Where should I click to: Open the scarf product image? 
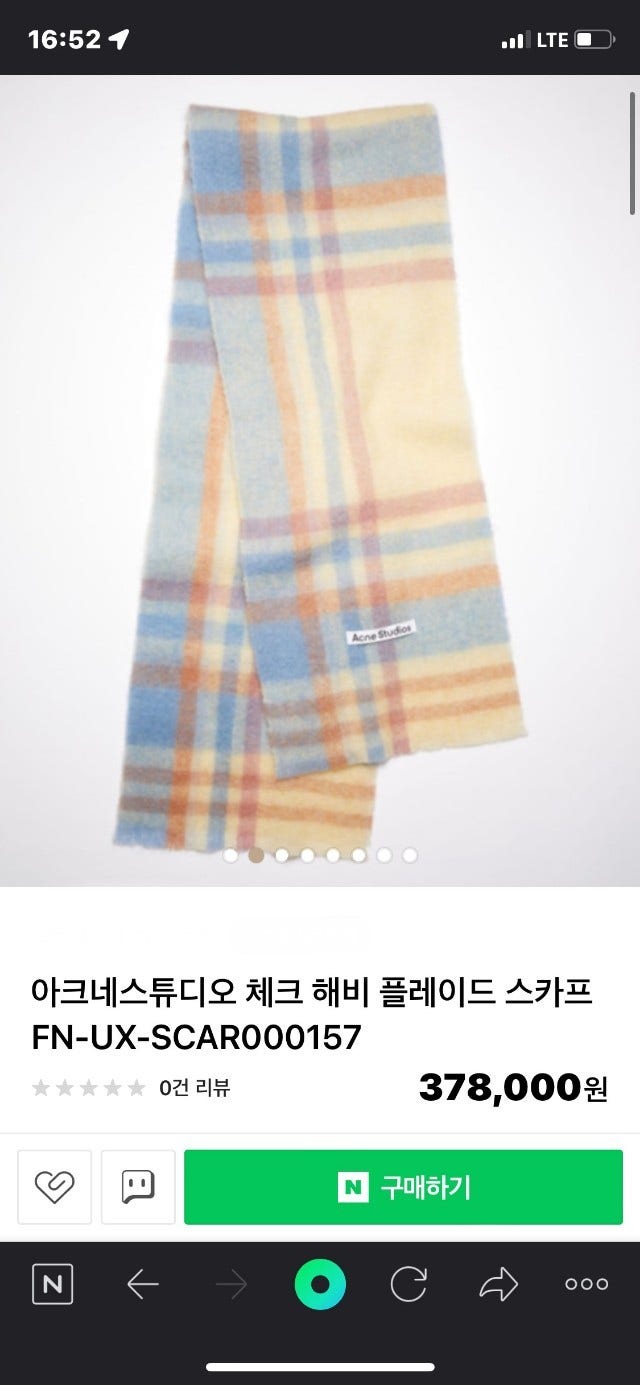320,480
